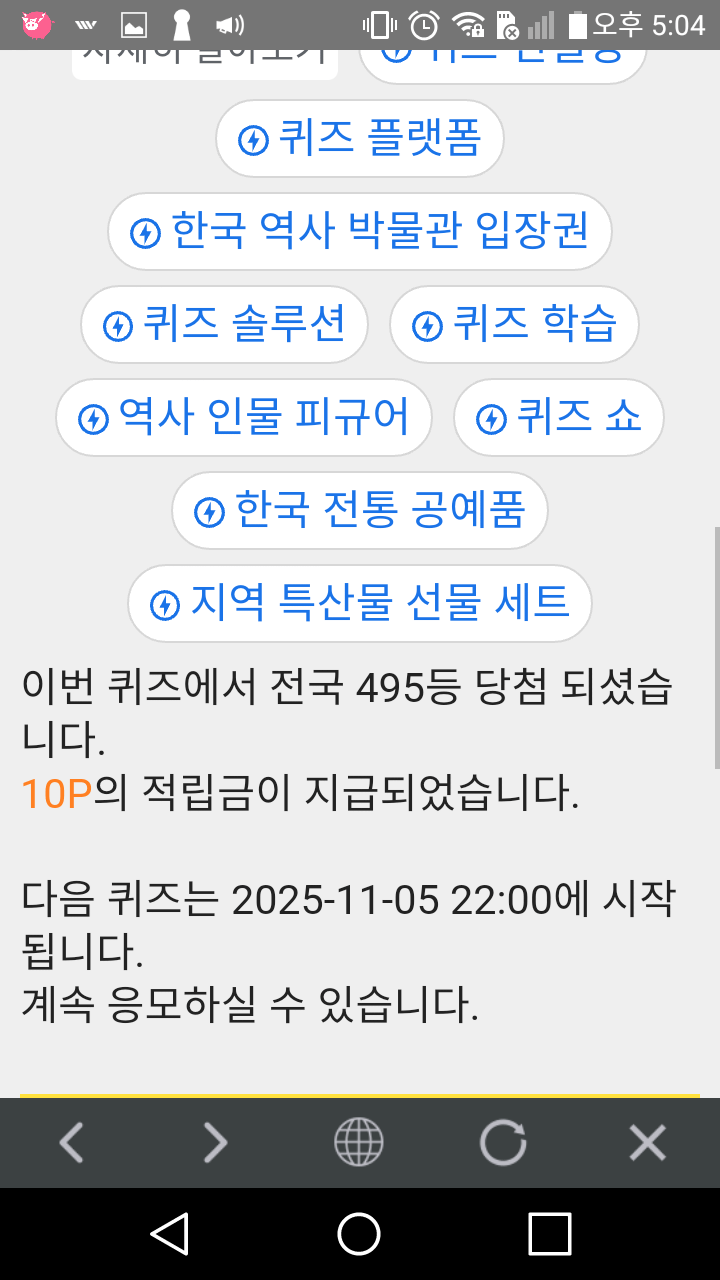Choose the 퀴즈 학습 chip
This screenshot has height=1280, width=720.
click(514, 324)
